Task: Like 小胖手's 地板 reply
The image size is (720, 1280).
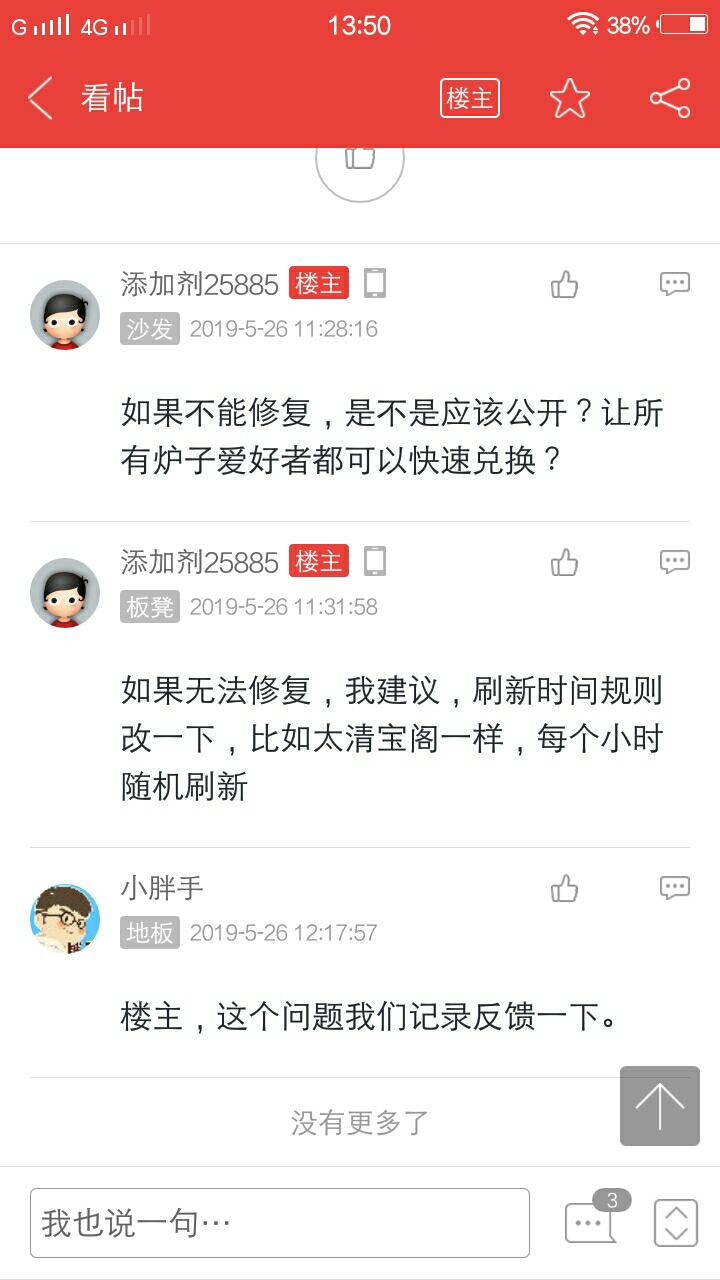Action: [x=565, y=888]
